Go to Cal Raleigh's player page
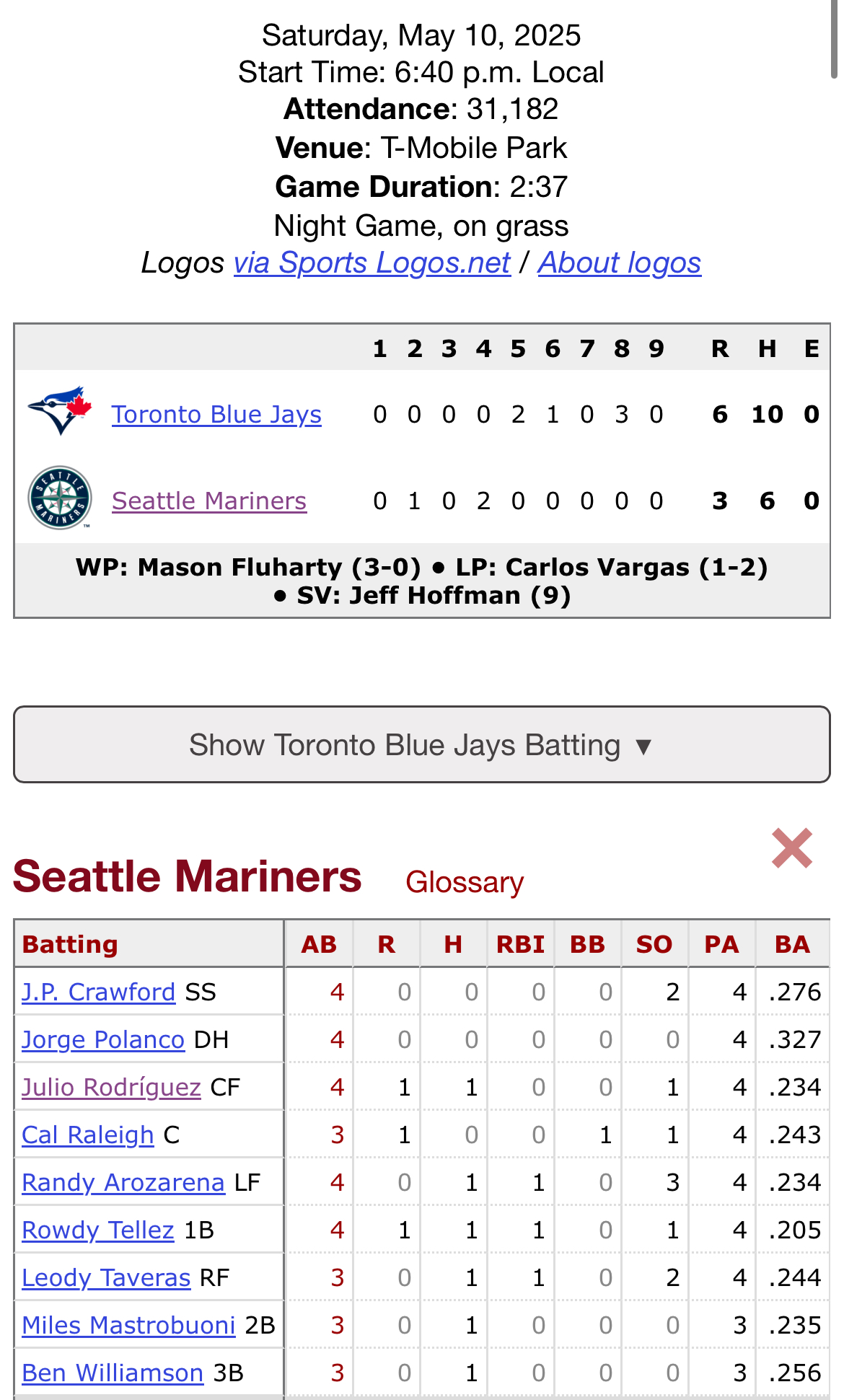The height and width of the screenshot is (1400, 844). 88,1135
